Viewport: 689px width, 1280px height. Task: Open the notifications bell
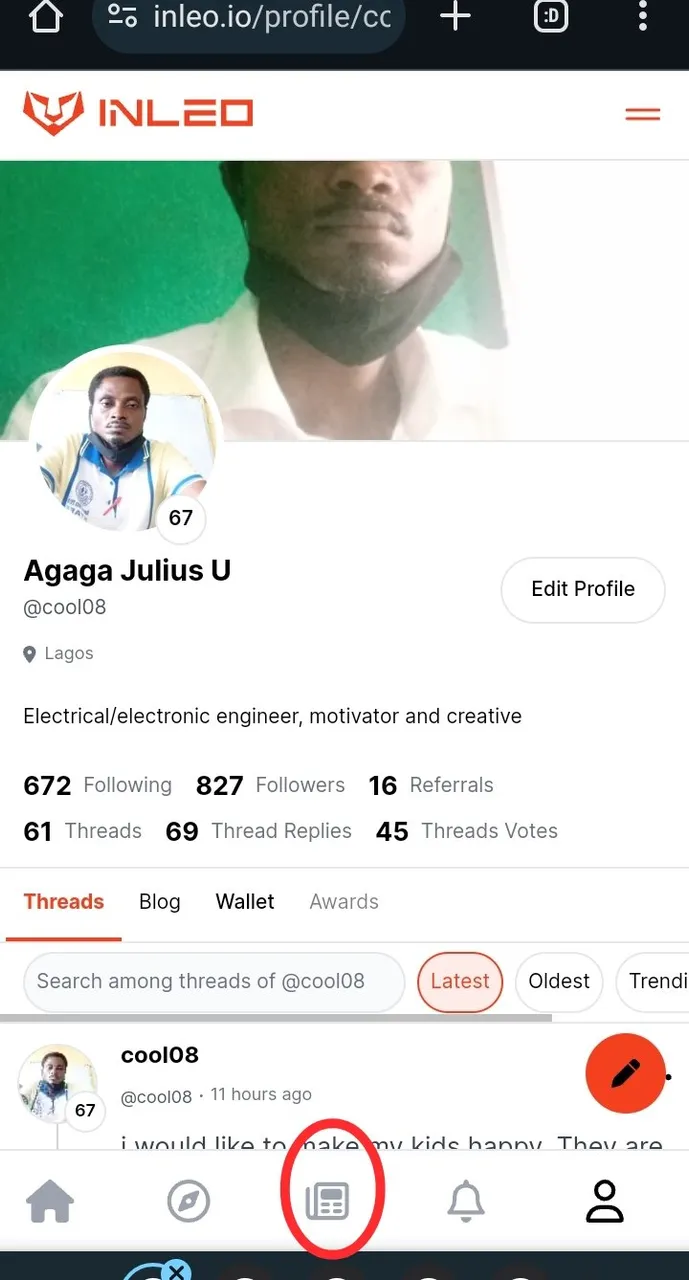tap(466, 1201)
